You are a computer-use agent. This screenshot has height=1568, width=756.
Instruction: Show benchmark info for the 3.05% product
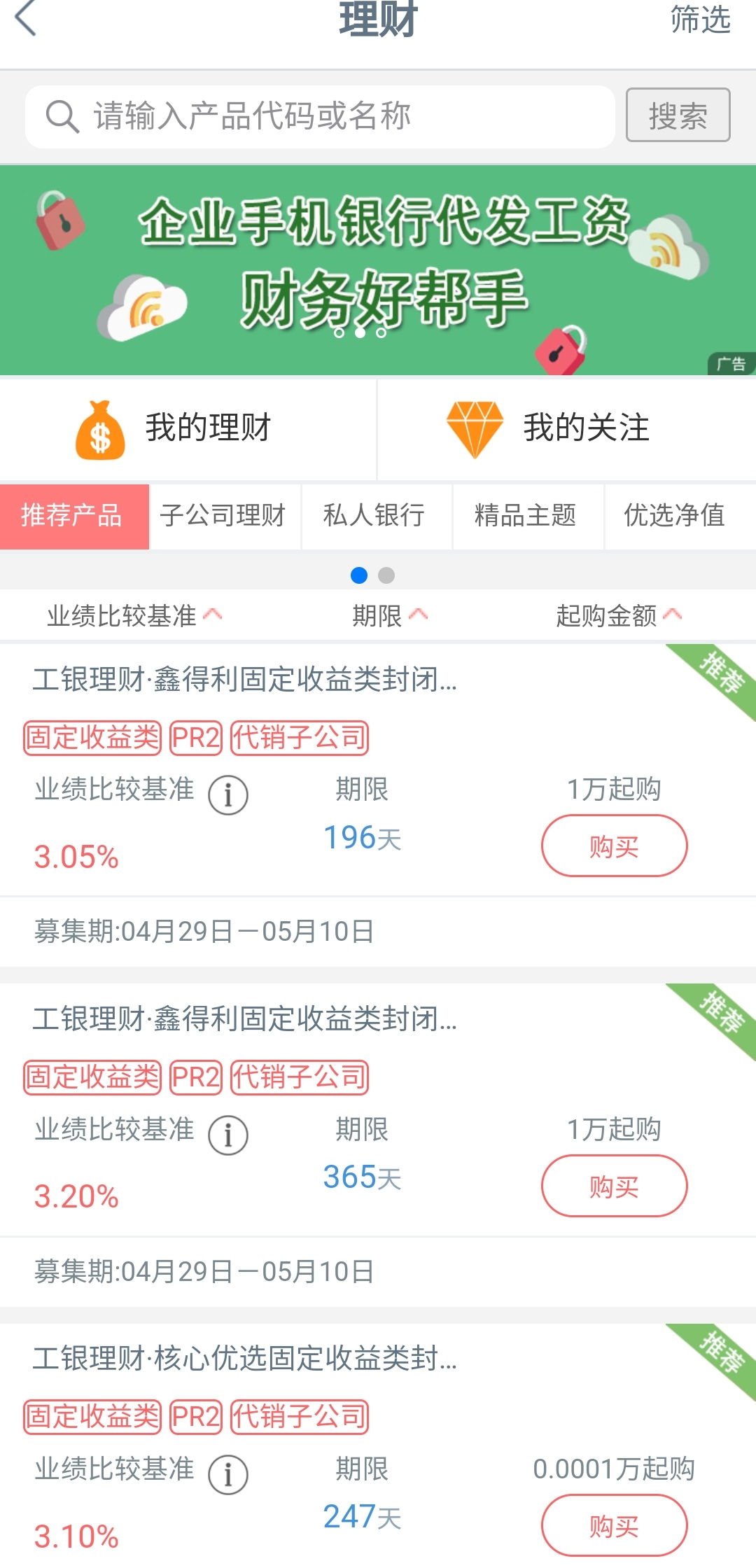(x=228, y=795)
